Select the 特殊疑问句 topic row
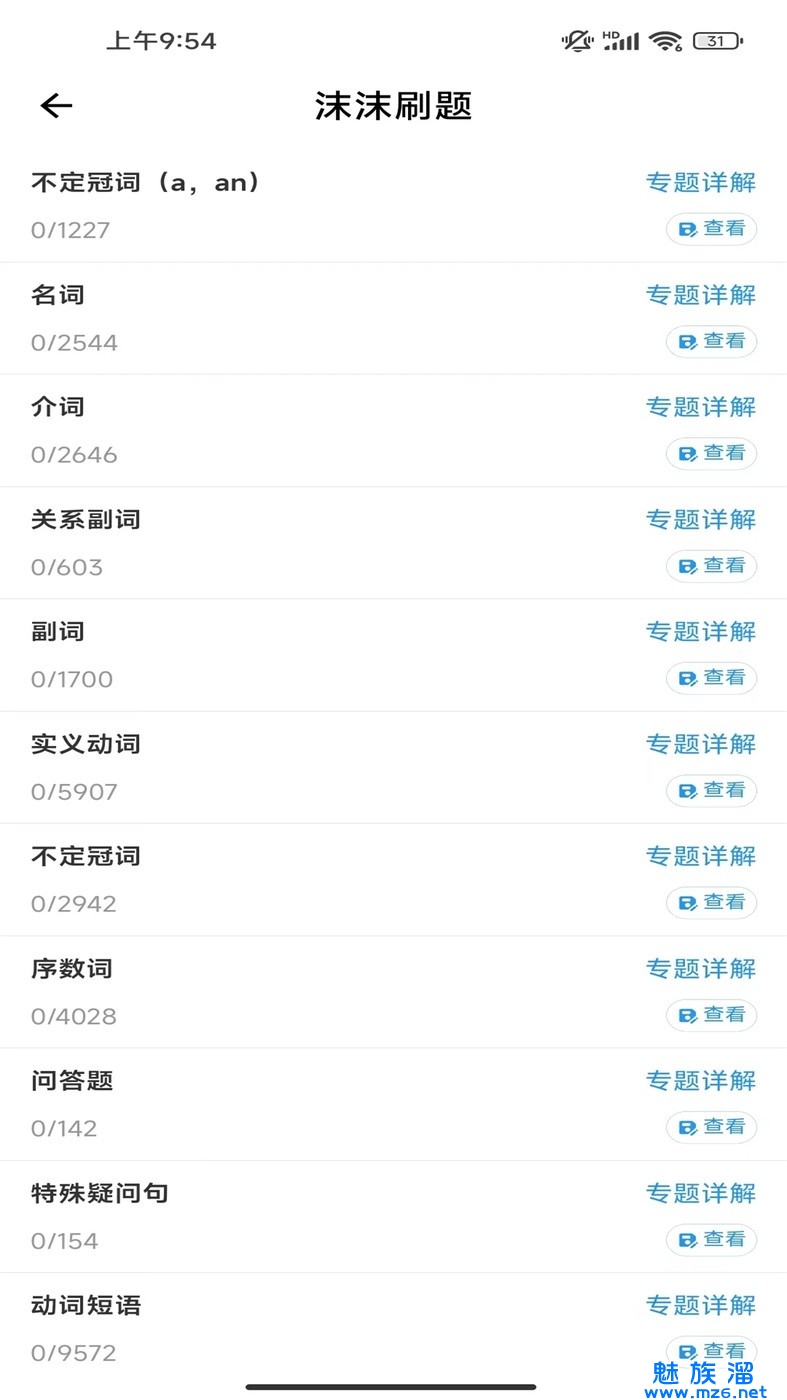The width and height of the screenshot is (787, 1400). 393,1217
